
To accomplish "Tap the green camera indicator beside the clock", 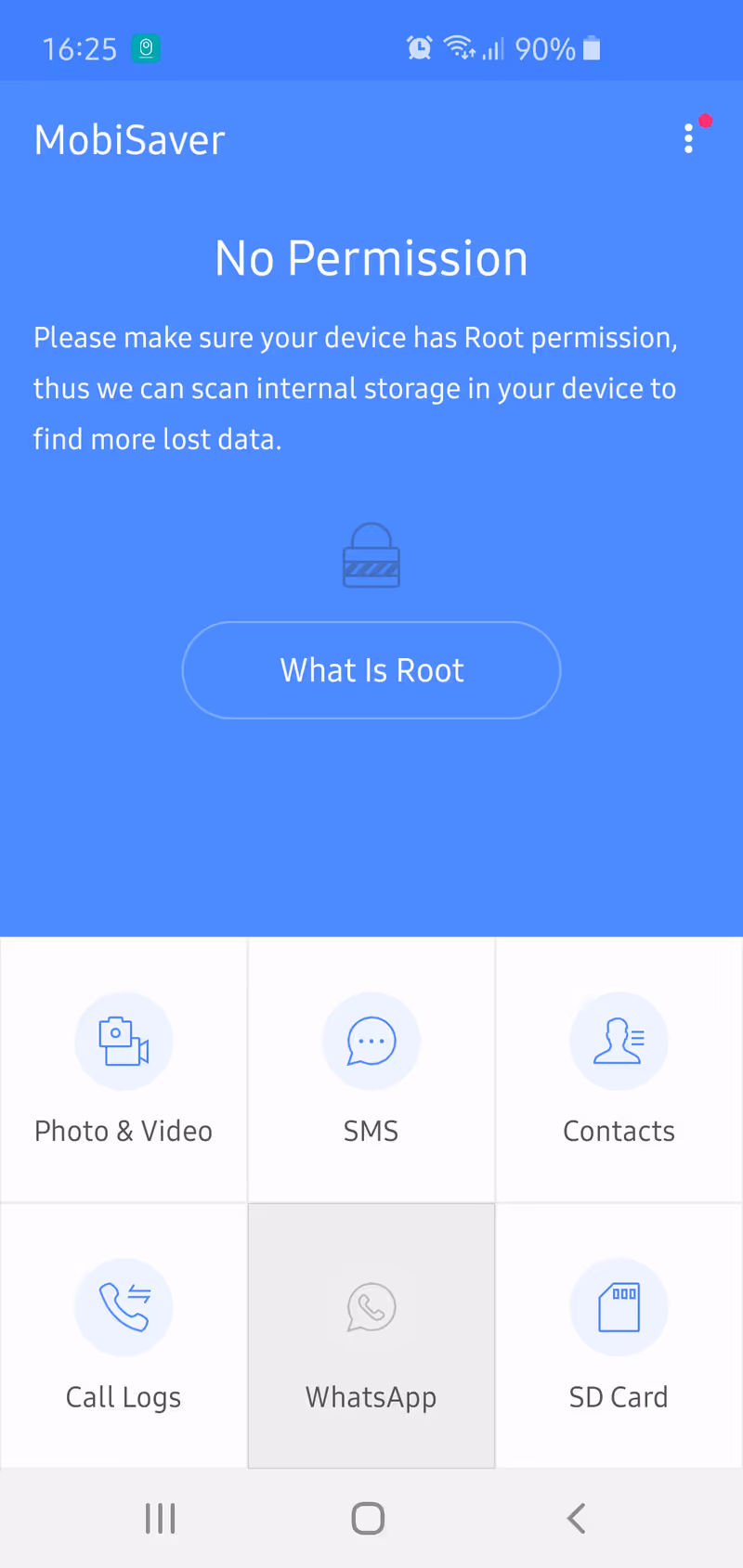I will (x=146, y=48).
